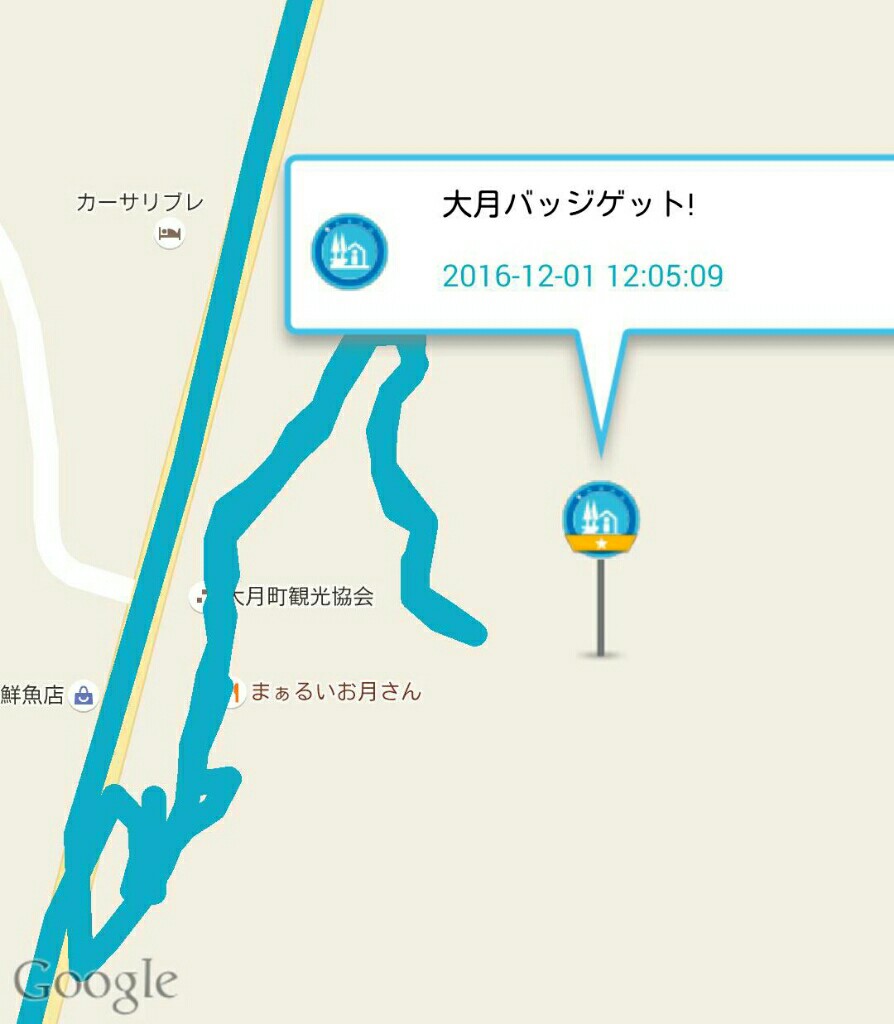Tap the badge marker pin on the map
The image size is (894, 1024).
point(600,519)
